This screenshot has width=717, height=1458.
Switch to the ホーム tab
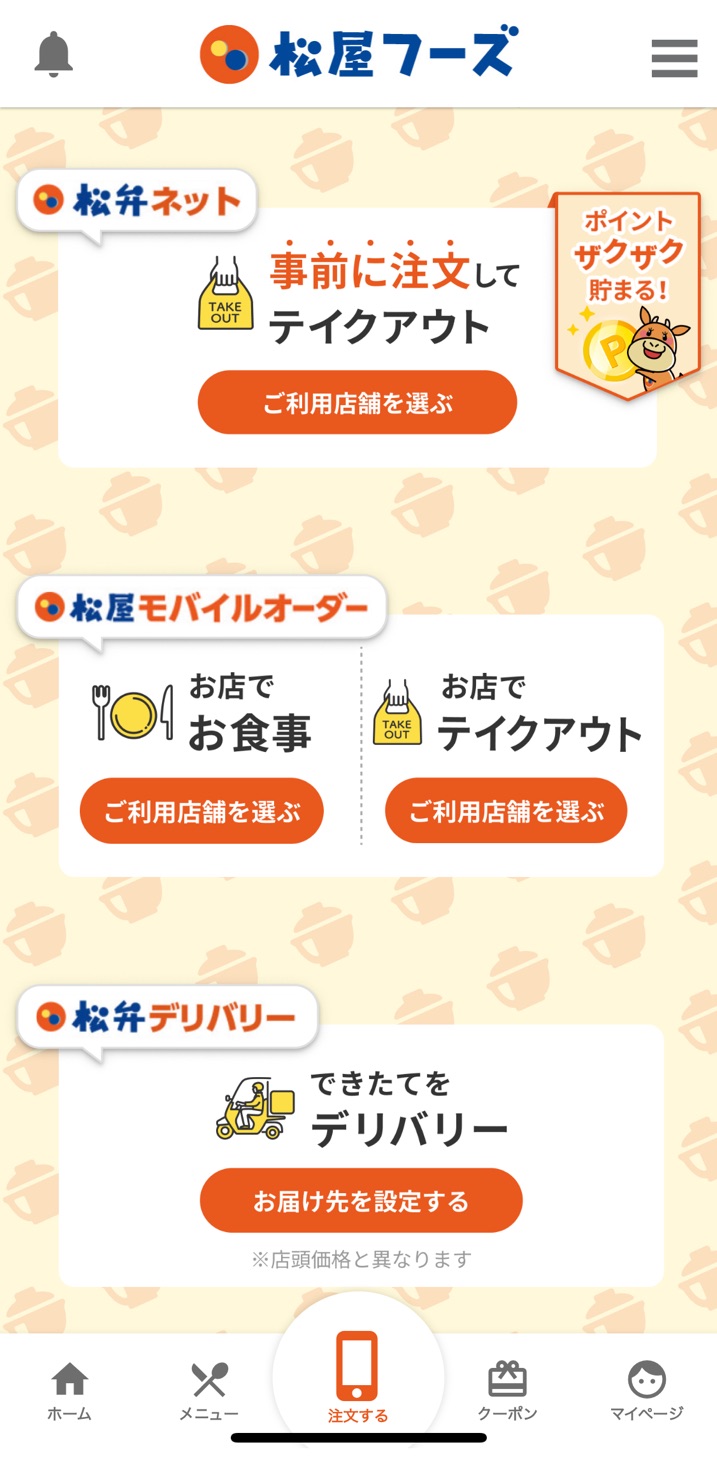click(69, 1391)
